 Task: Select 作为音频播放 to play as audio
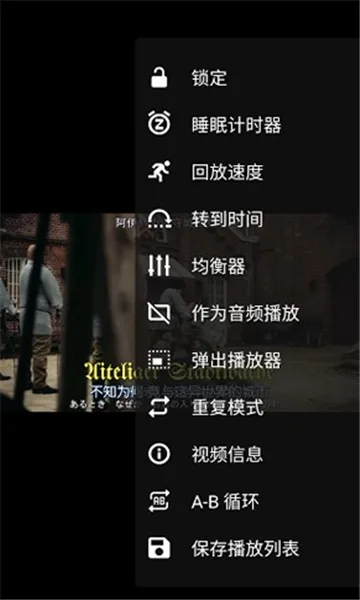(x=248, y=313)
